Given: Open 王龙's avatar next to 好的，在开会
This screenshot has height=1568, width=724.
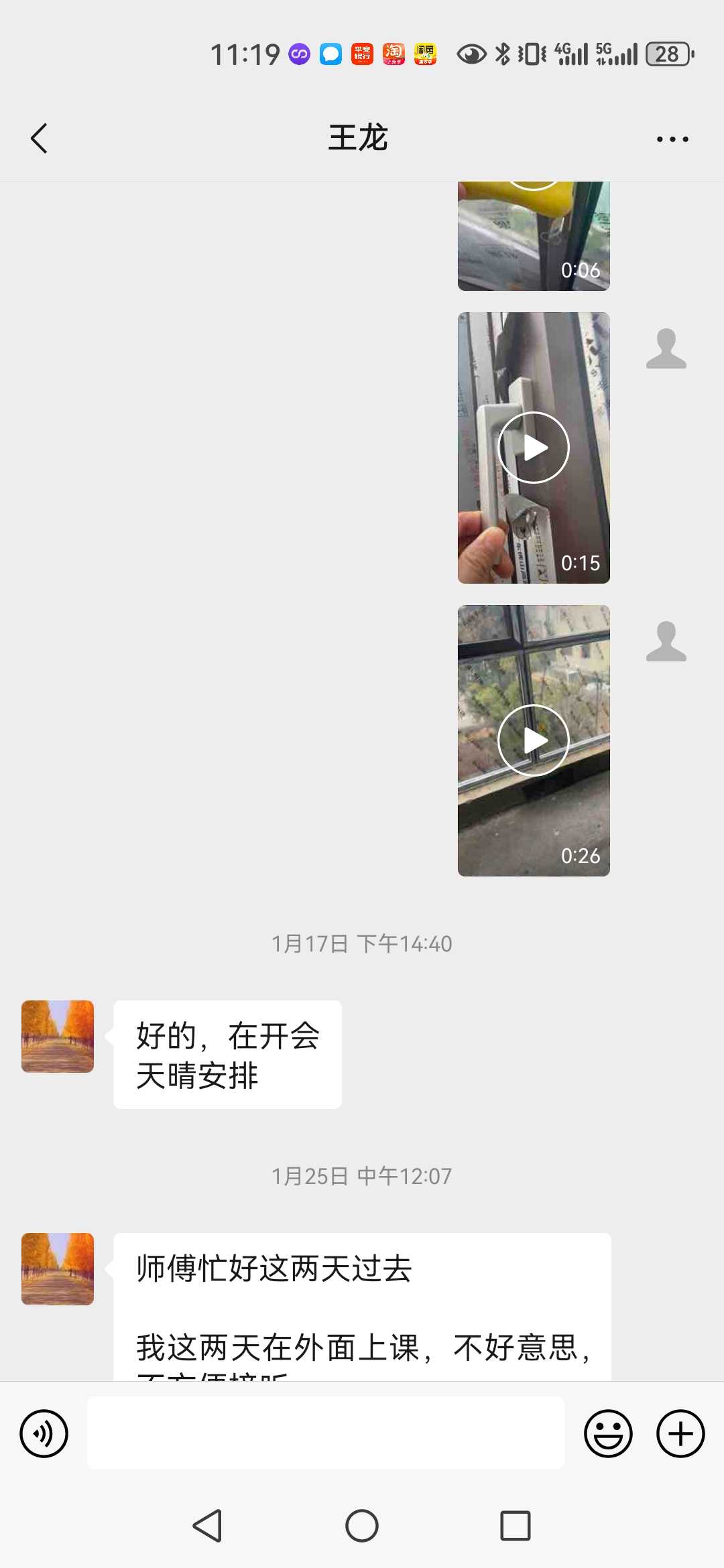Looking at the screenshot, I should point(58,1036).
